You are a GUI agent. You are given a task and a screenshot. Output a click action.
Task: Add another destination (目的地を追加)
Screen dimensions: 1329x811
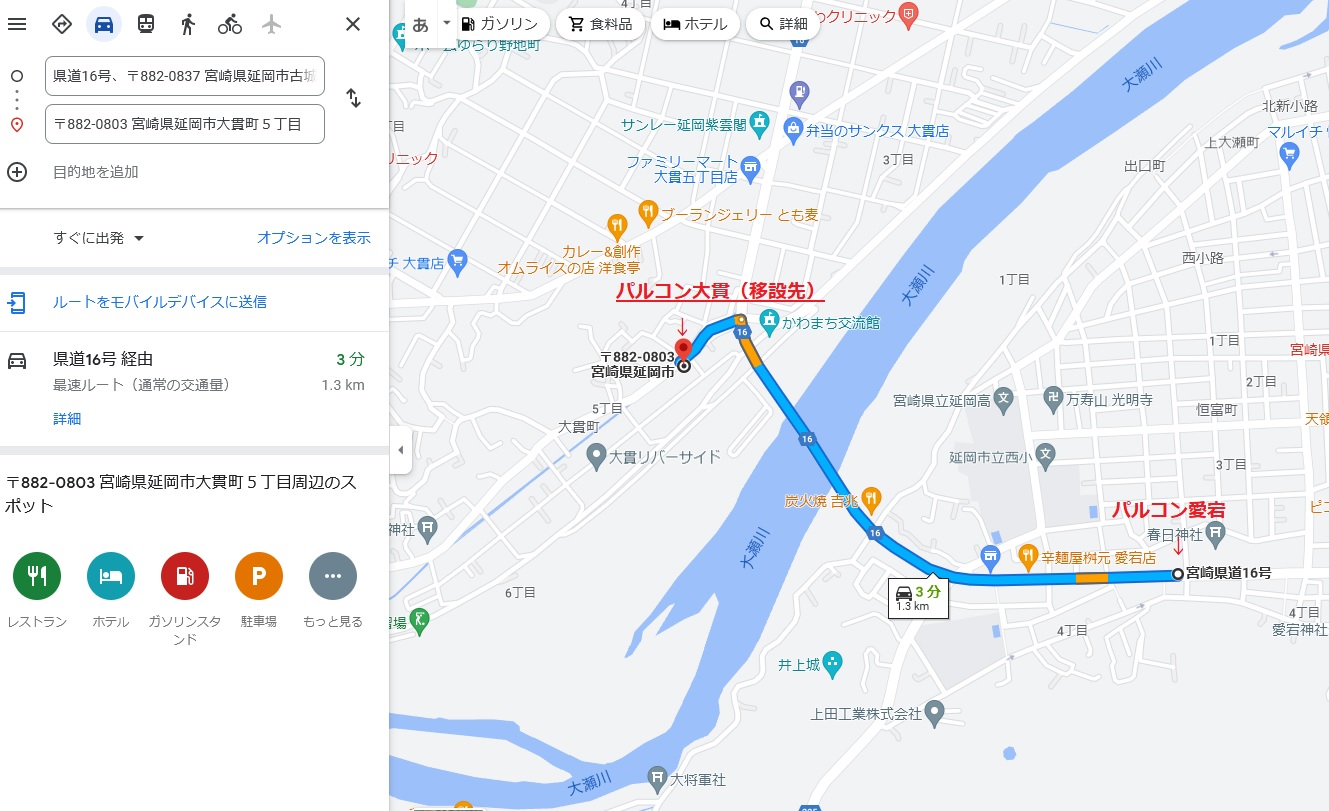point(95,172)
